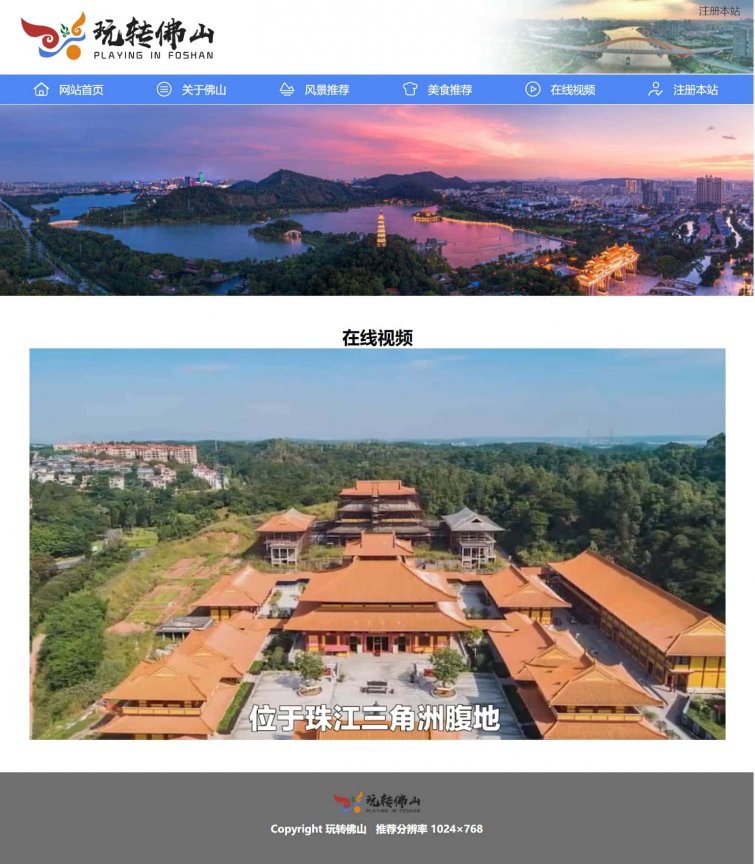Open the 网站首页 nav item
This screenshot has height=864, width=755.
[69, 89]
